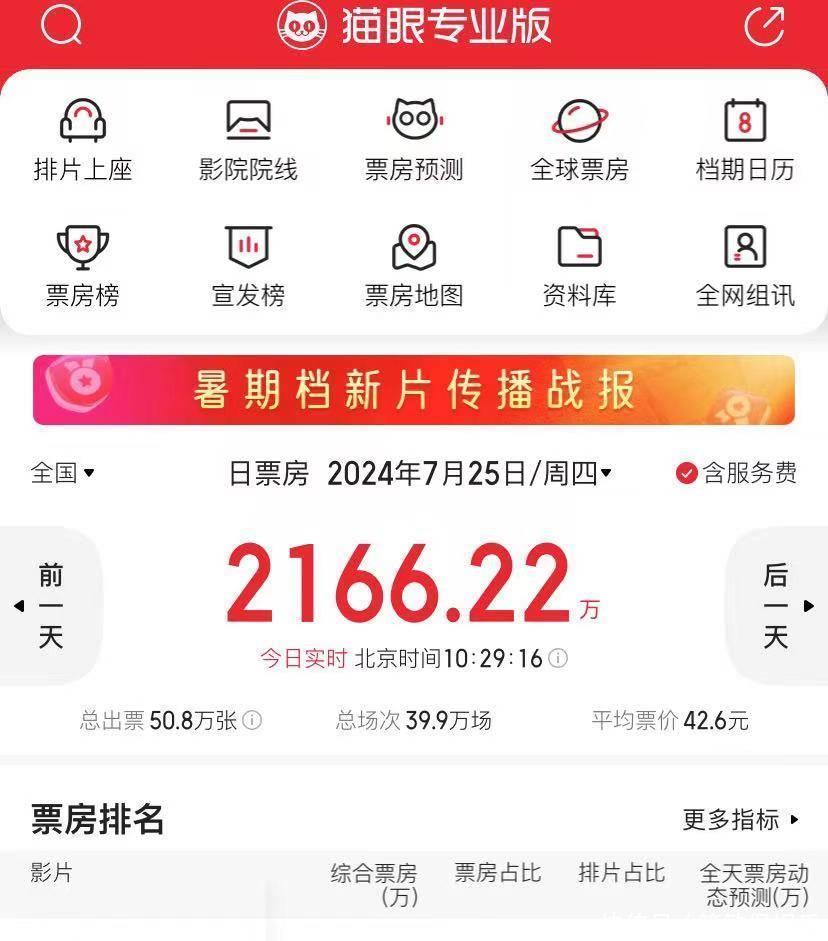828x941 pixels.
Task: Open 全网组讯
Action: (x=745, y=267)
